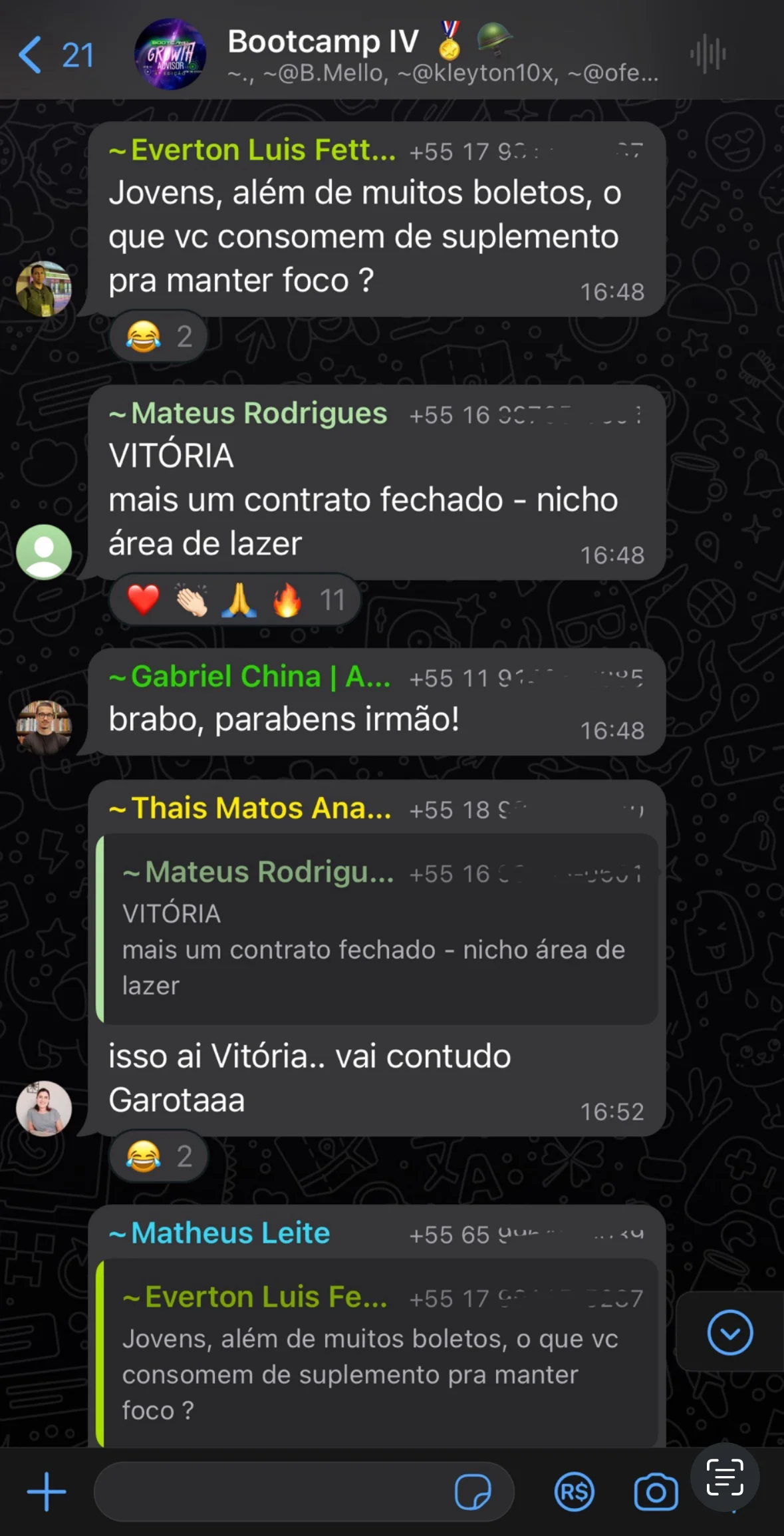Open the attachment plus menu

(x=46, y=1491)
